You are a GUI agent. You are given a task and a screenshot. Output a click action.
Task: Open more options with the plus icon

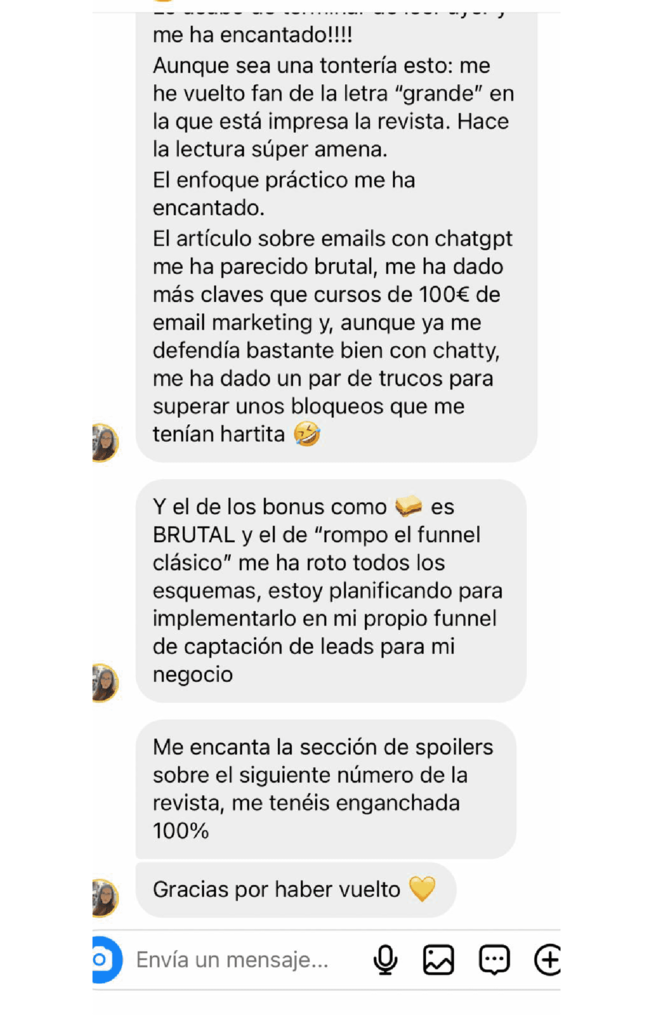tap(548, 960)
